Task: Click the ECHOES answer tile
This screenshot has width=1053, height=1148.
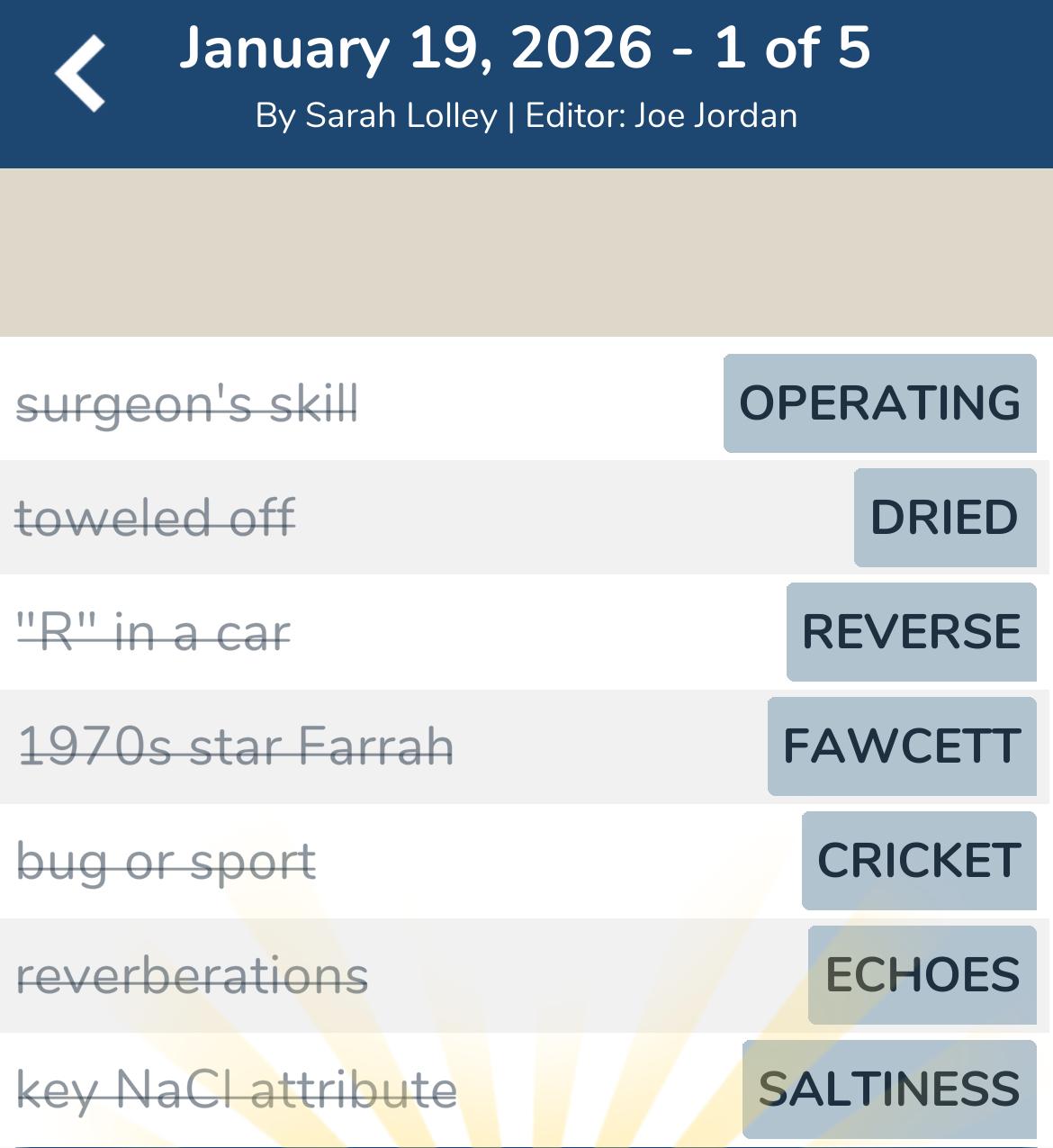Action: 922,973
